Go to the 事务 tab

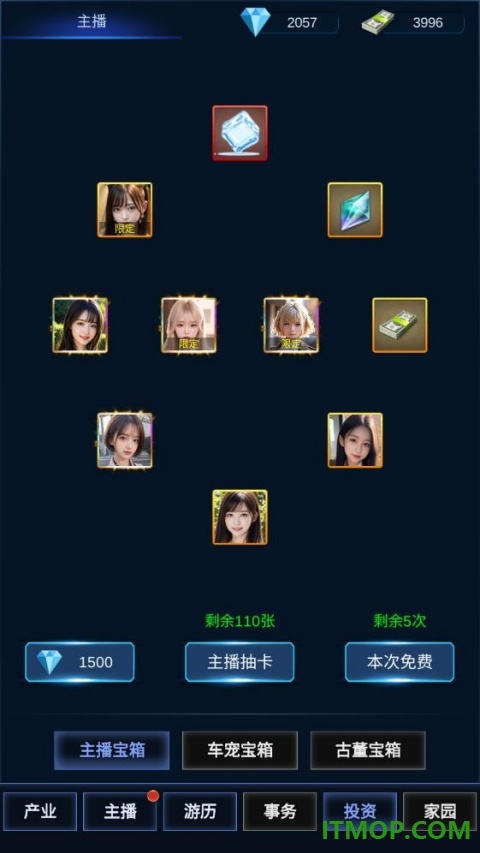280,812
